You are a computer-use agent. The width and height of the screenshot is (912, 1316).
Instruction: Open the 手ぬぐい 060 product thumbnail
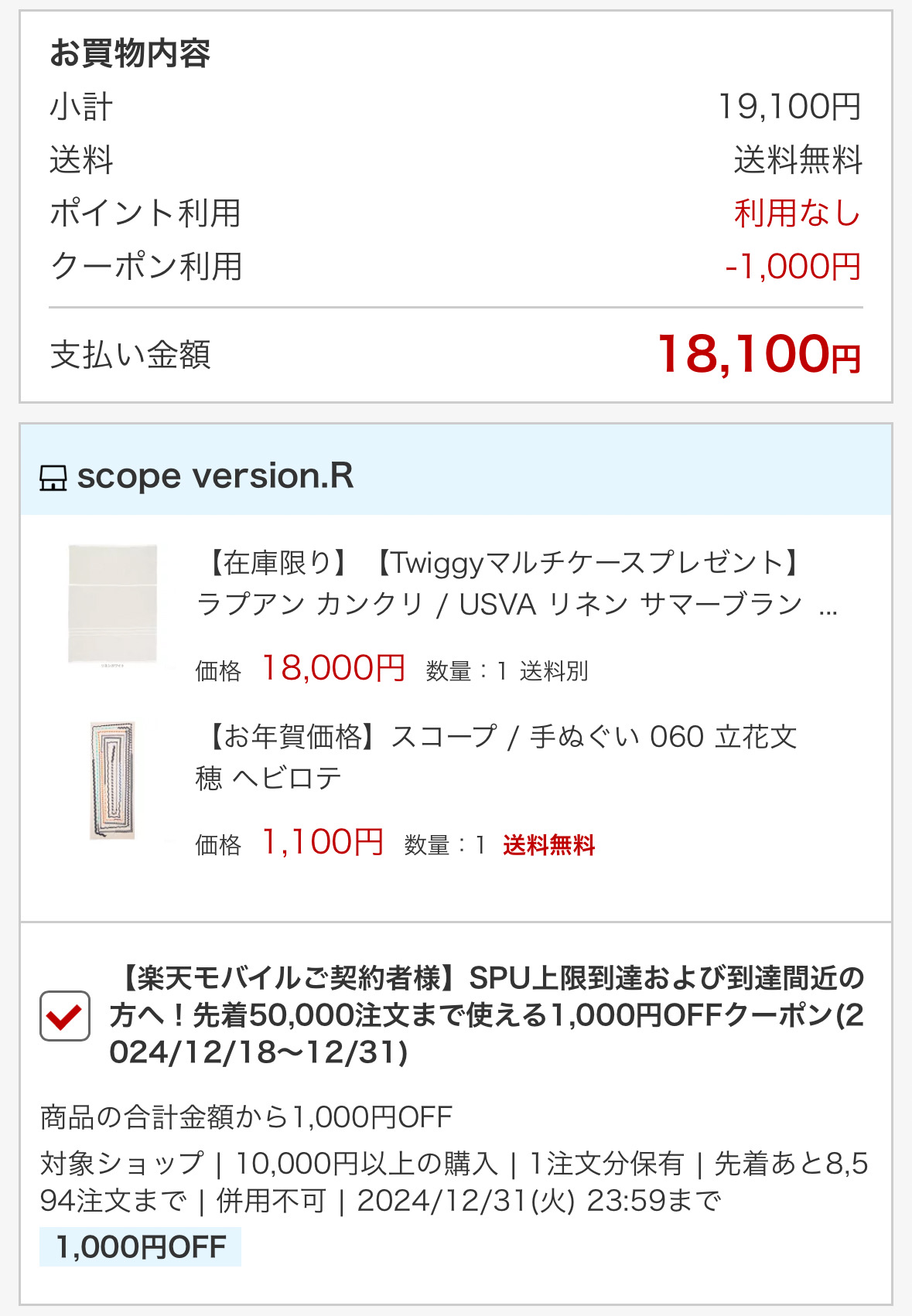pos(113,780)
